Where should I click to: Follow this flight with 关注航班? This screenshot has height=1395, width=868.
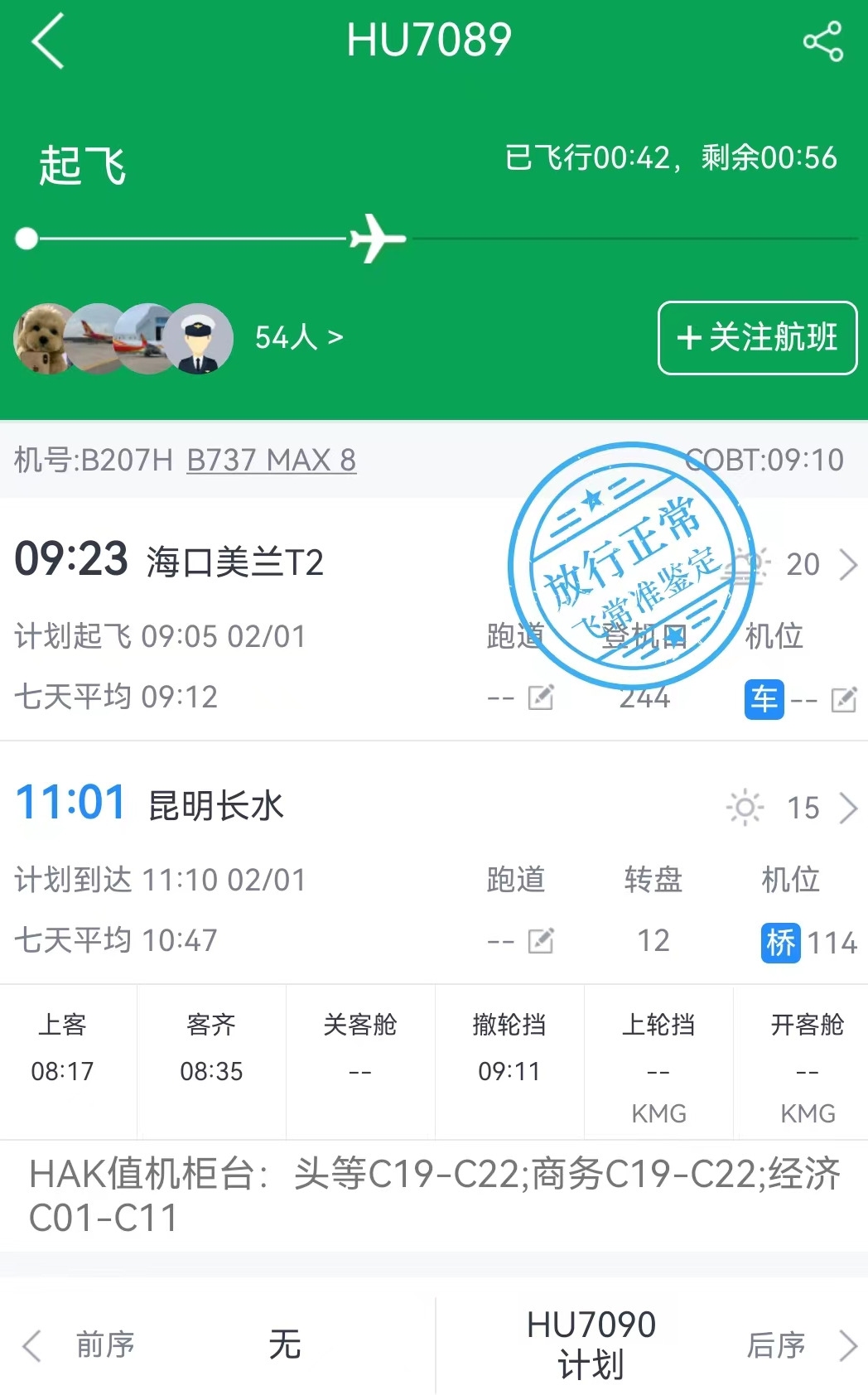click(x=757, y=338)
